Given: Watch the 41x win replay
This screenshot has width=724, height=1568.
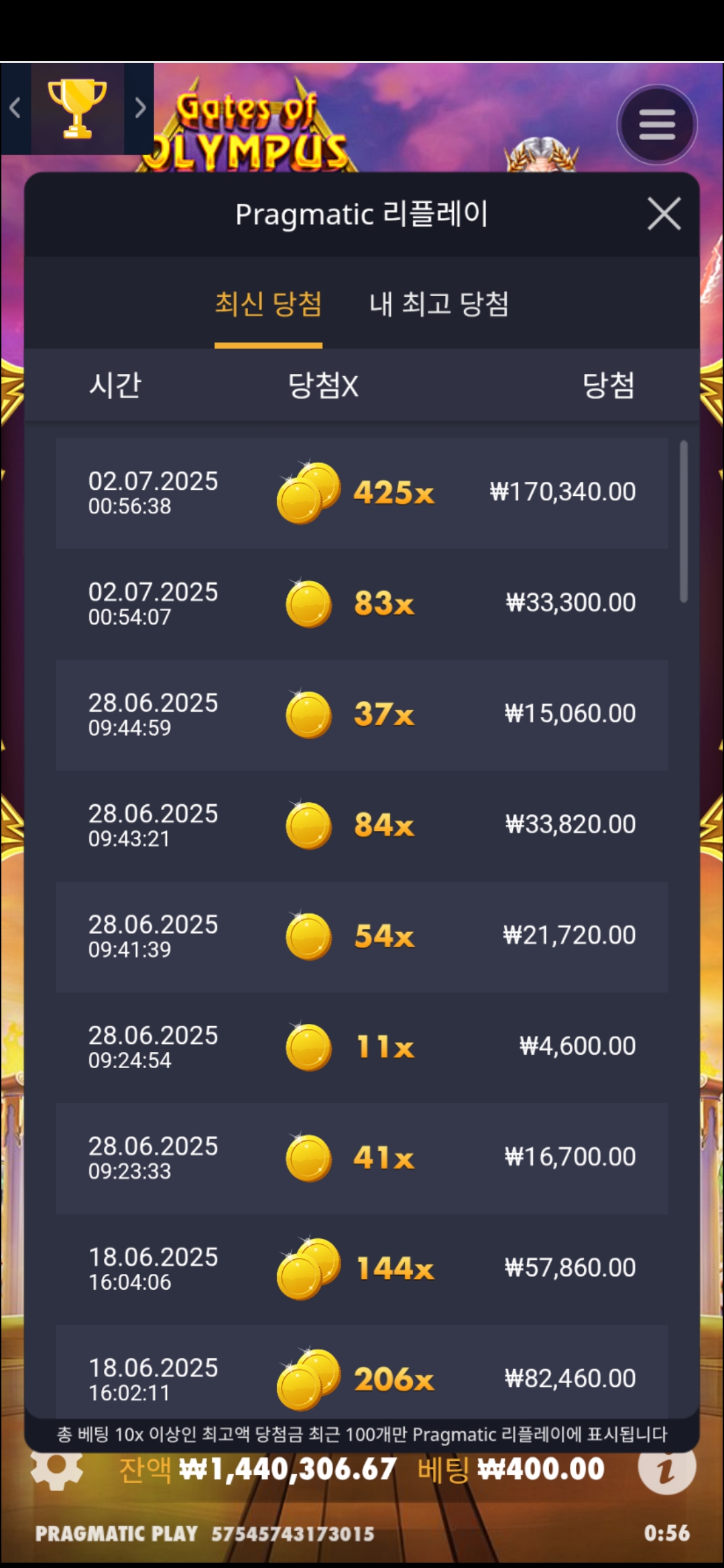Looking at the screenshot, I should [x=362, y=1158].
